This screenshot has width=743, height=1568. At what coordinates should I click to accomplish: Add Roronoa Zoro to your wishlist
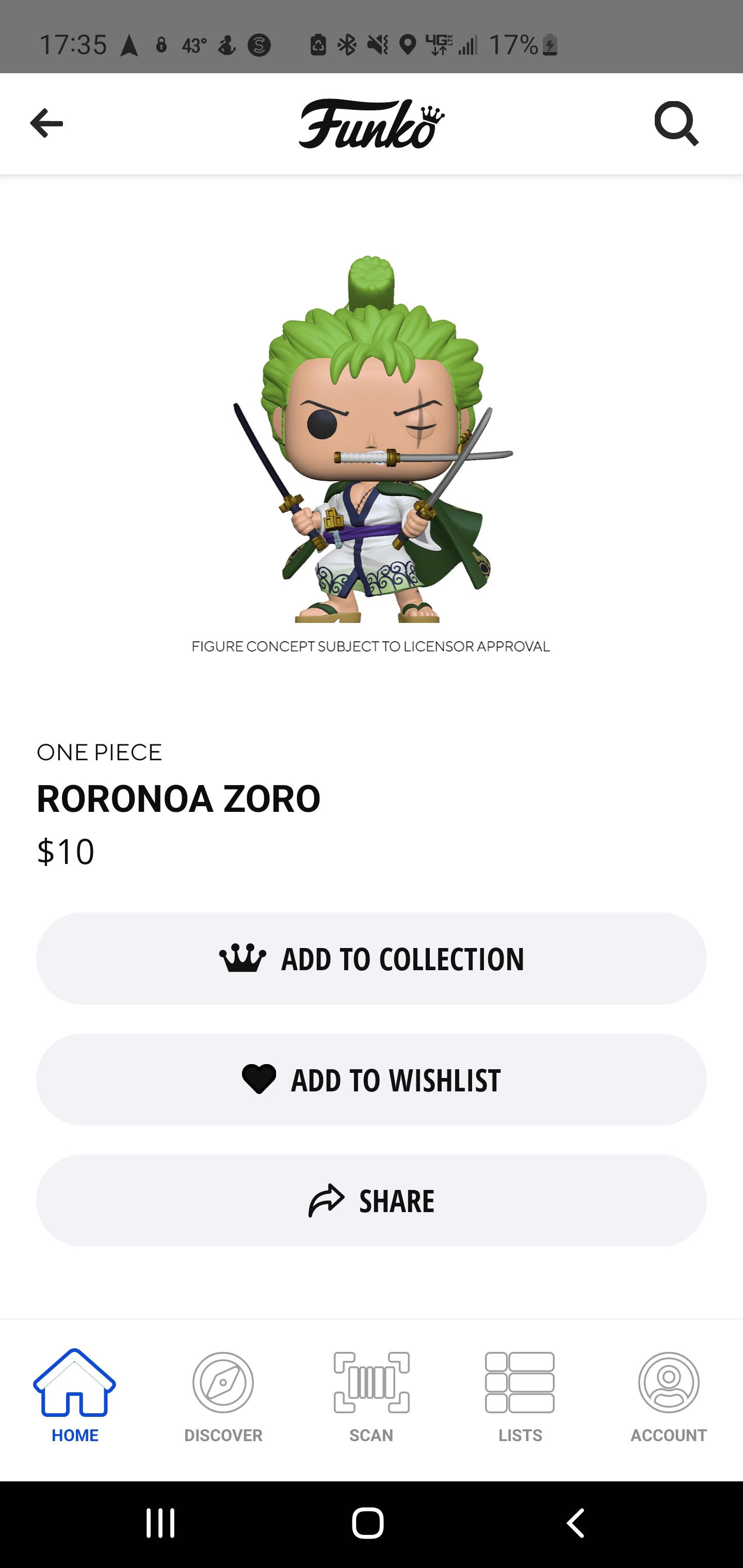point(372,1081)
